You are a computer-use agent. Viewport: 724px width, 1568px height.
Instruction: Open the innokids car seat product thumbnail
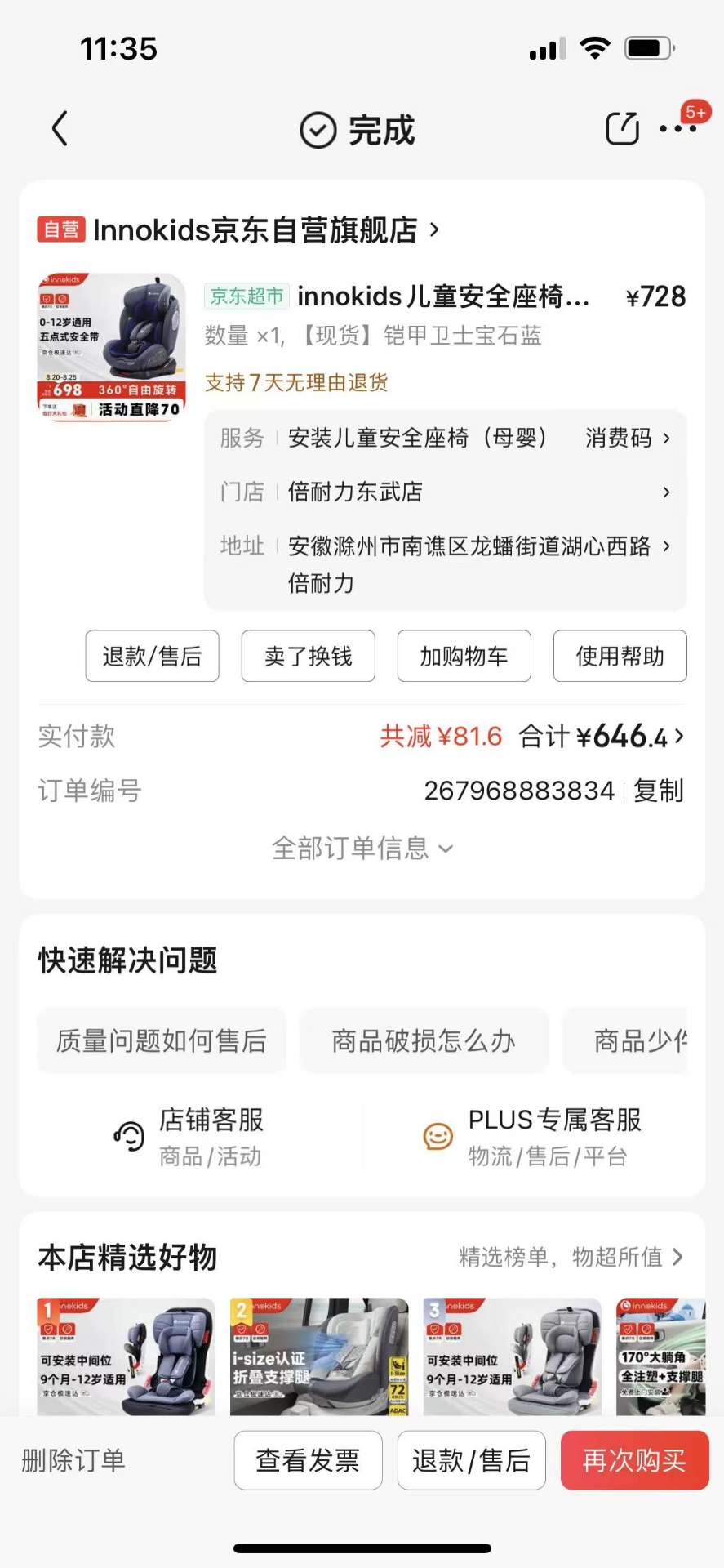click(112, 347)
